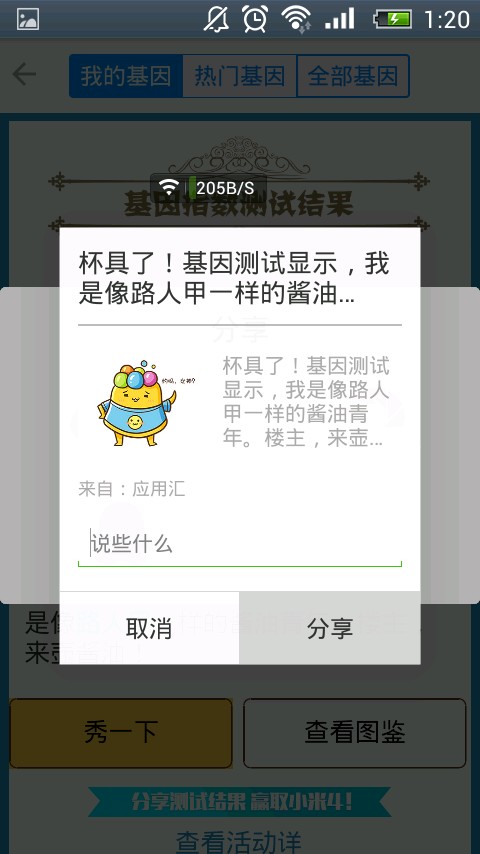Tap the 秀一下 button

tap(121, 733)
